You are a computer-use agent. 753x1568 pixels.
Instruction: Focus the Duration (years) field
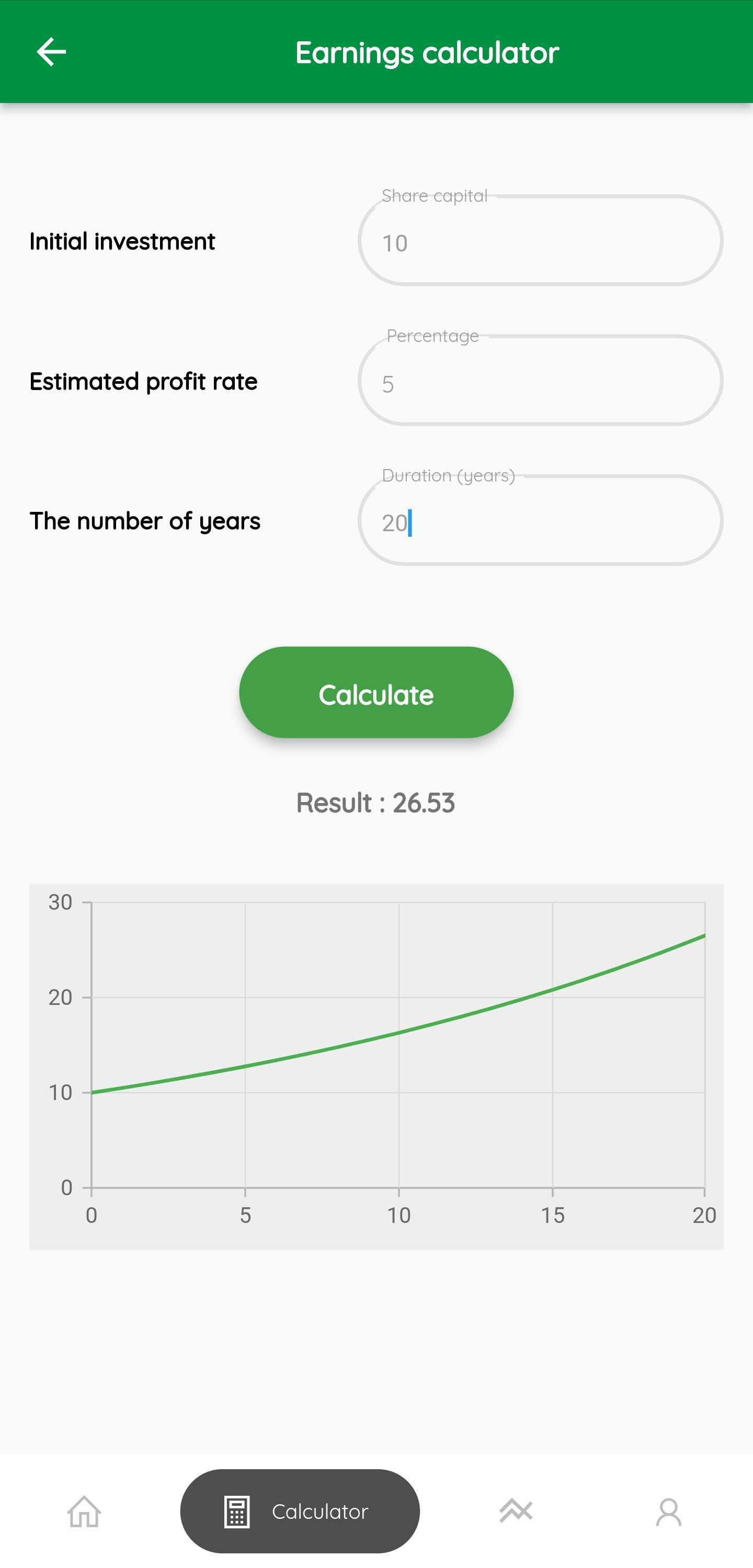click(539, 521)
